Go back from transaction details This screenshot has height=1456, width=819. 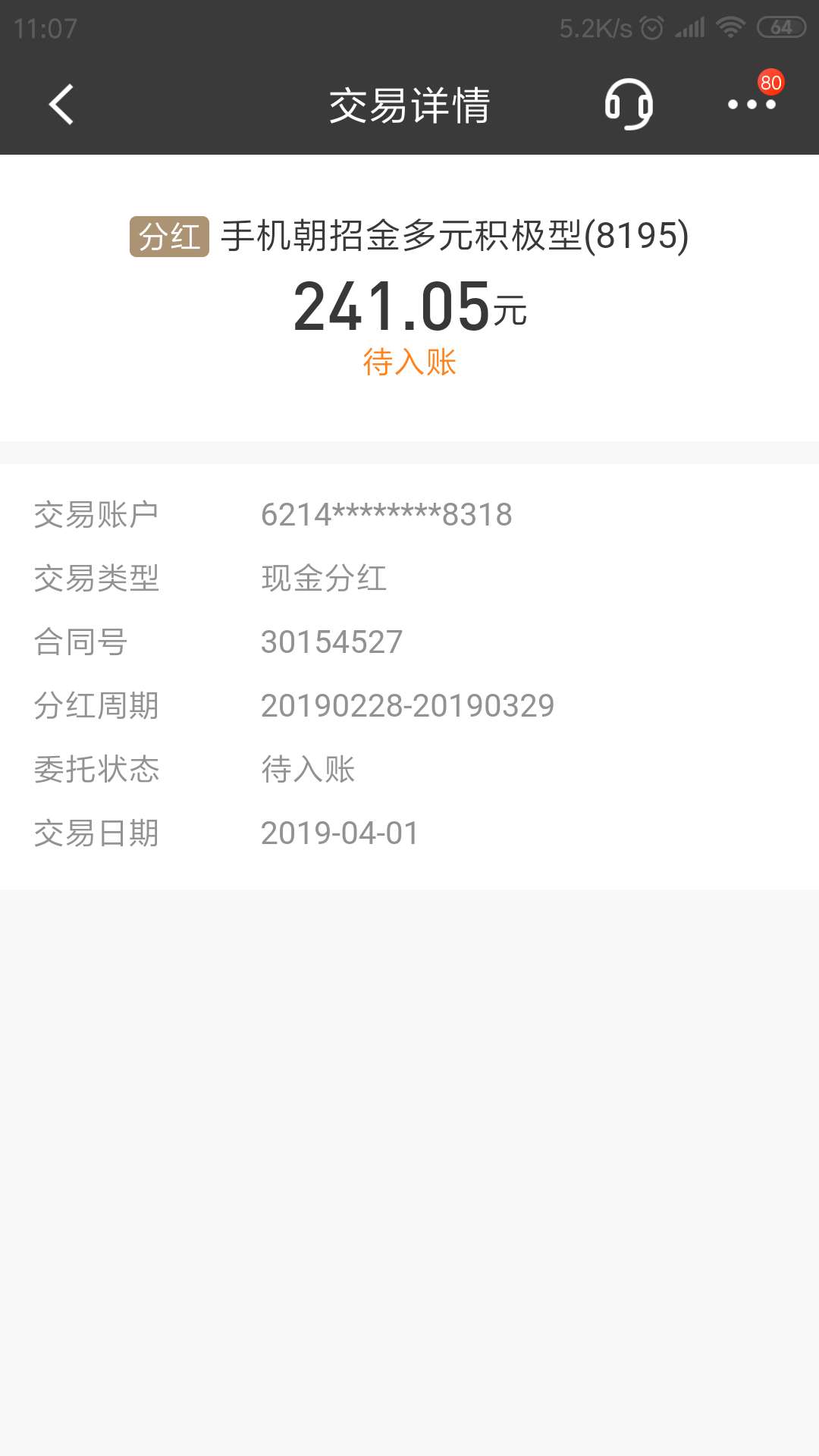(x=61, y=105)
